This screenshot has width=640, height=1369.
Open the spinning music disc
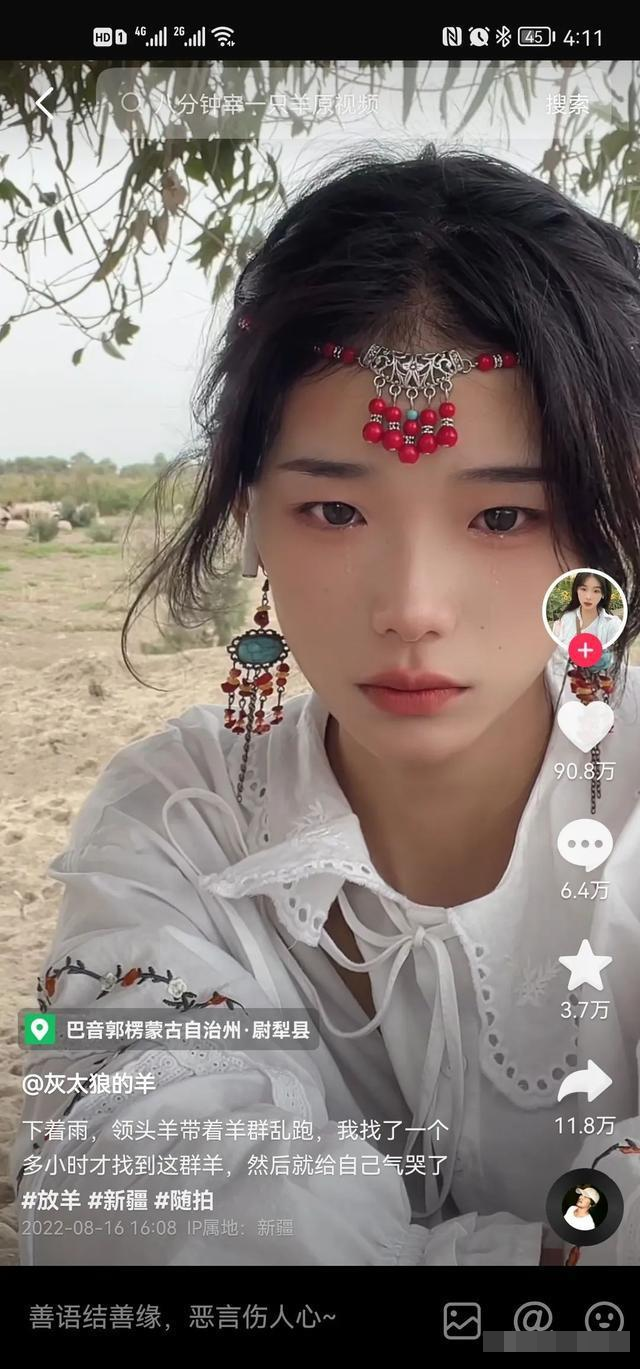click(584, 1206)
